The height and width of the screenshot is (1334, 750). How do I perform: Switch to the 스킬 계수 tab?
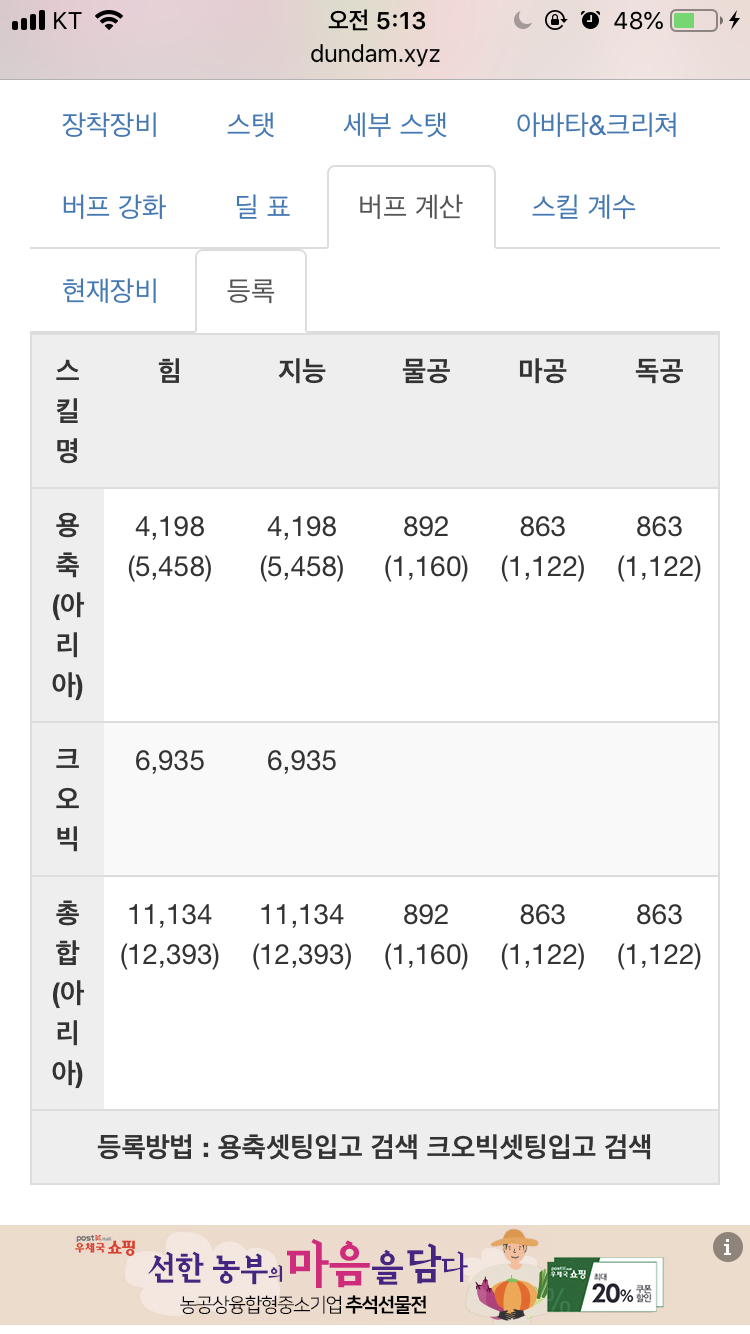[584, 207]
